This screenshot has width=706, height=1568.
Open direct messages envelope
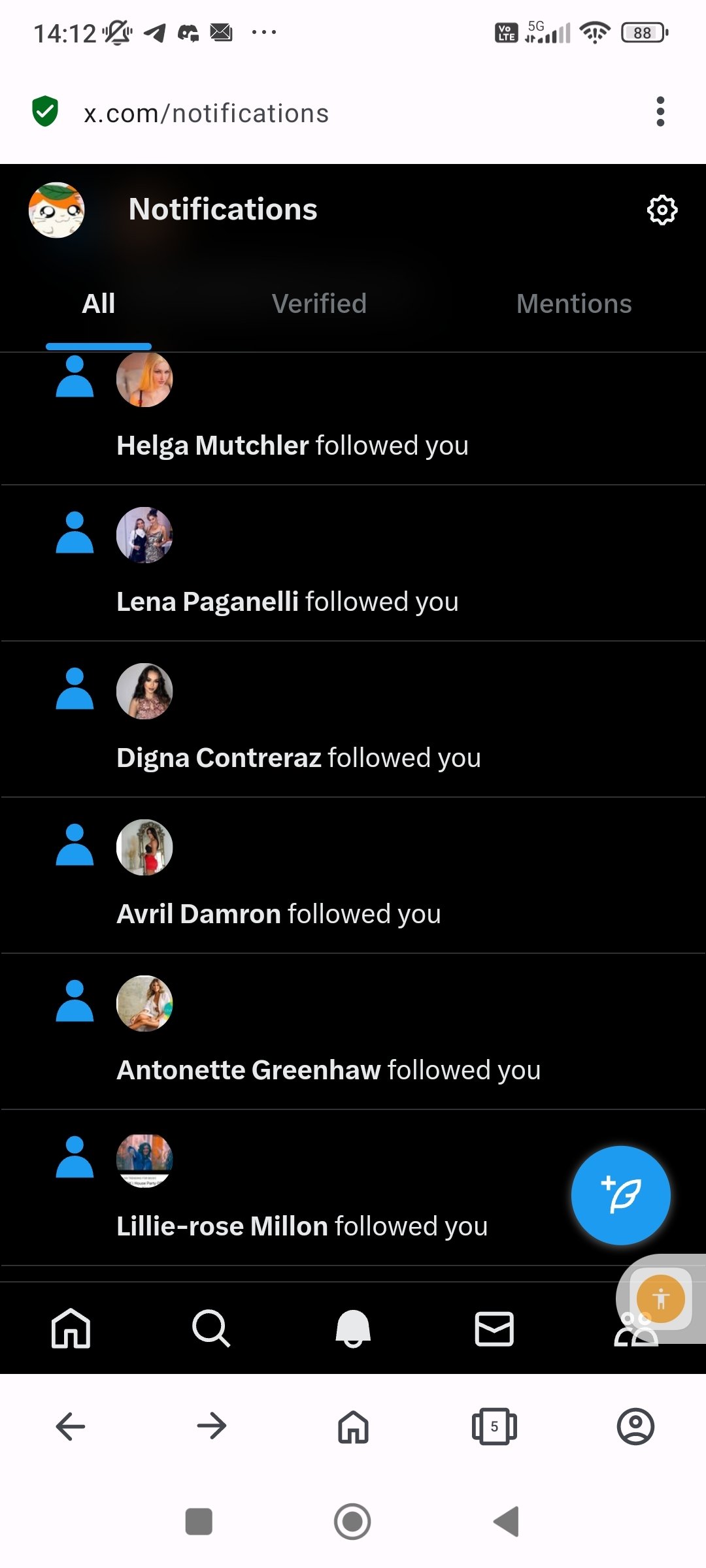point(494,1328)
